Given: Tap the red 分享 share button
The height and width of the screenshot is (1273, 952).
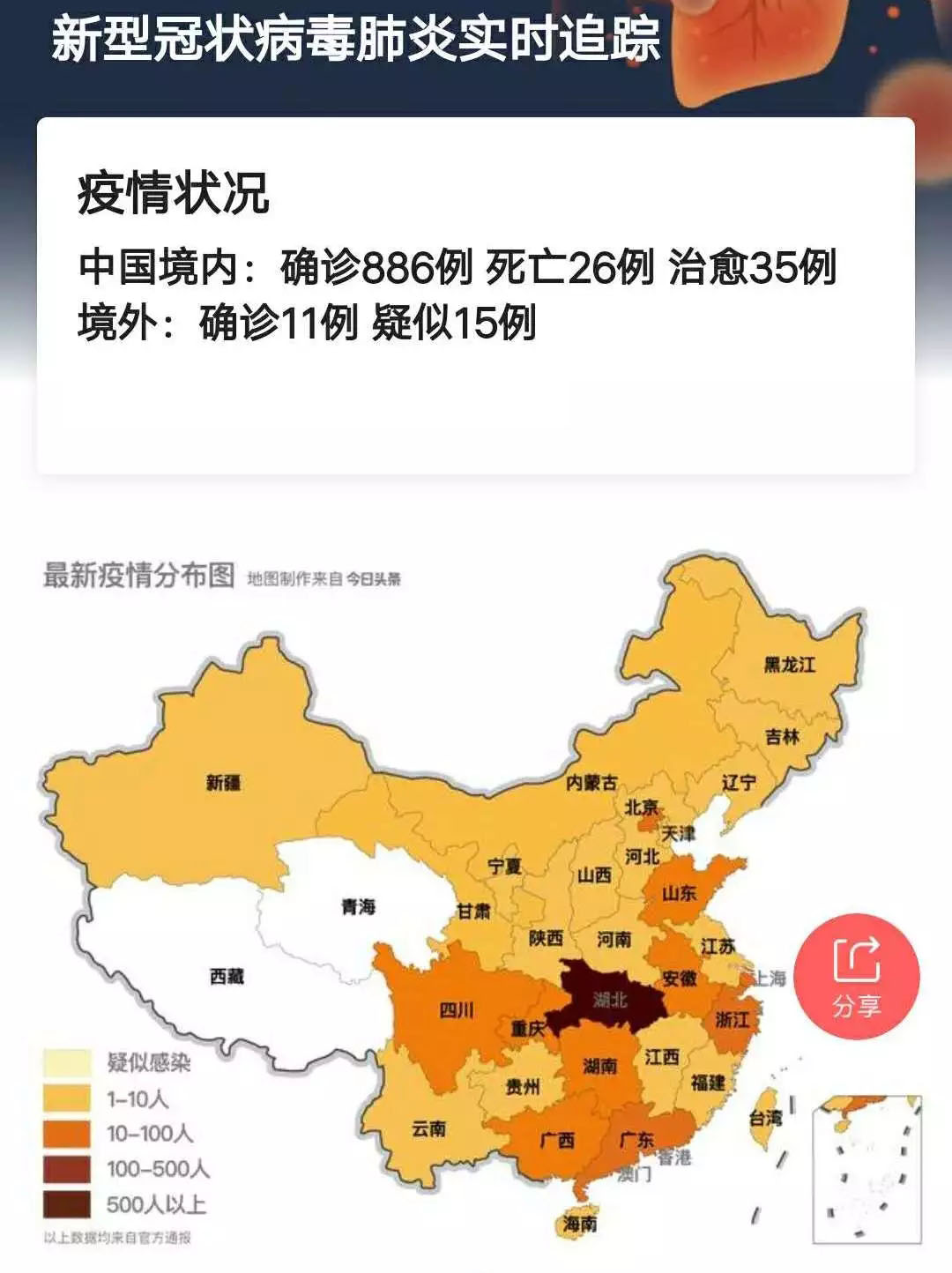Looking at the screenshot, I should click(x=856, y=977).
